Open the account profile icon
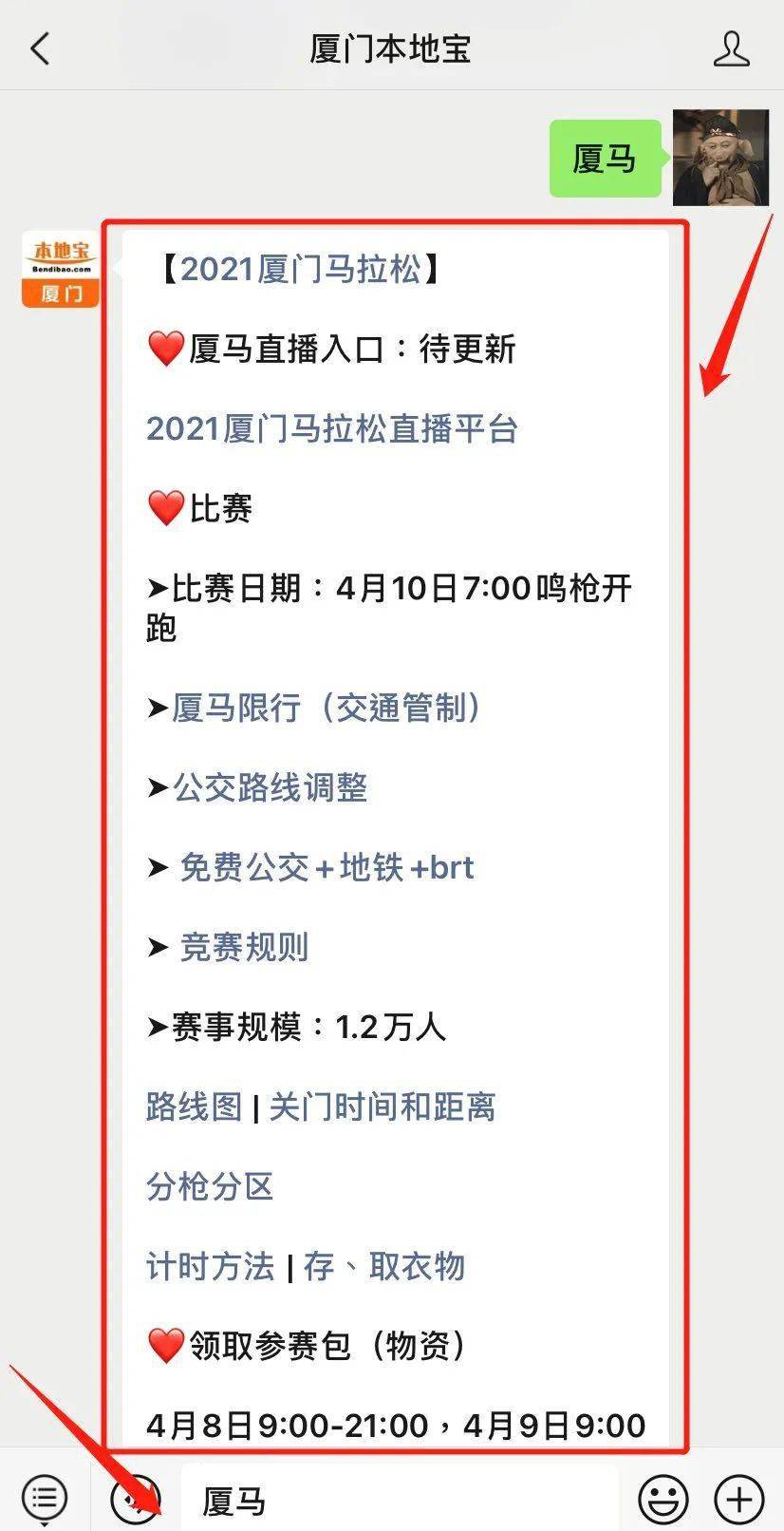 [731, 48]
